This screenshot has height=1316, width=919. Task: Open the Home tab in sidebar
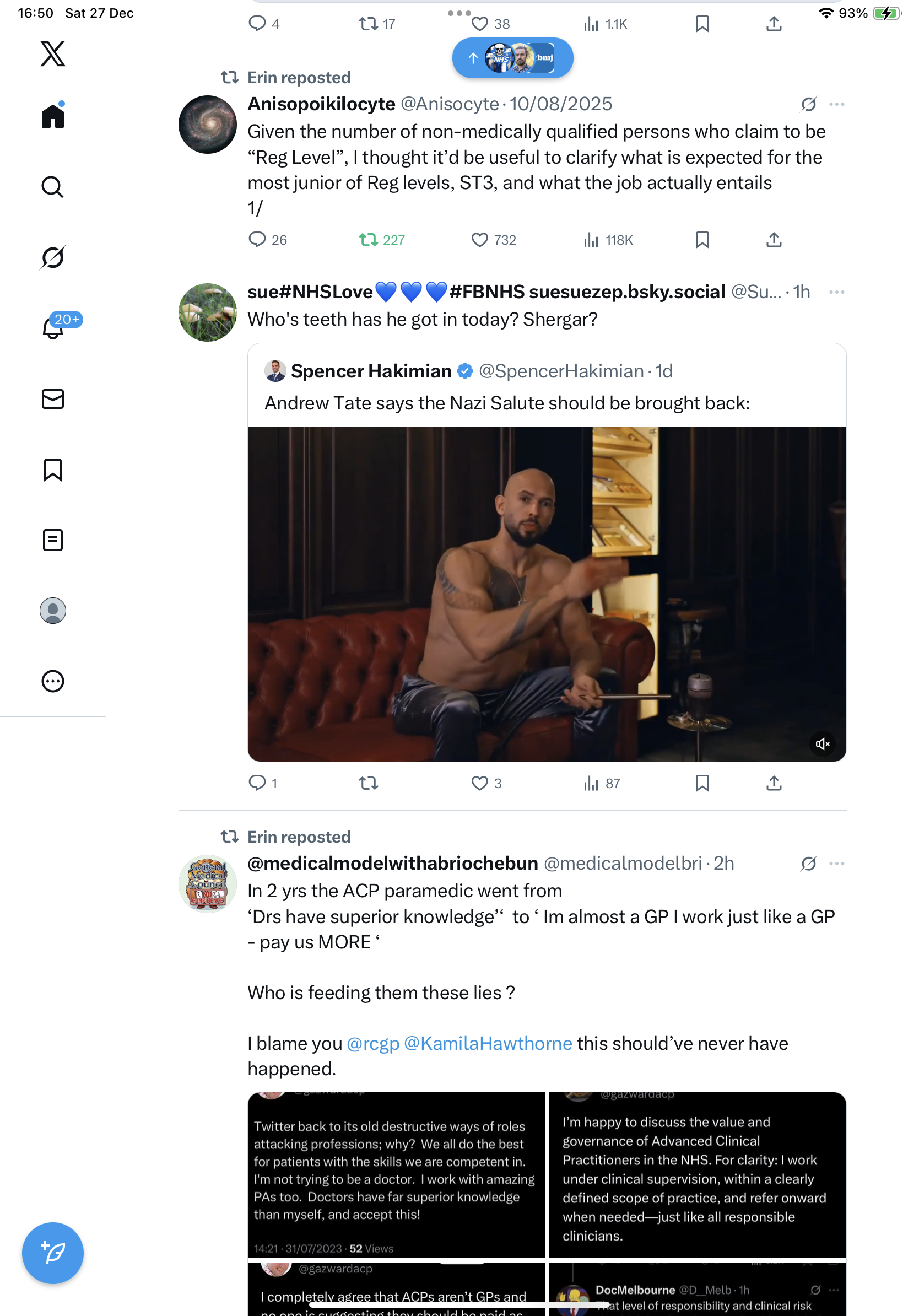[x=53, y=116]
